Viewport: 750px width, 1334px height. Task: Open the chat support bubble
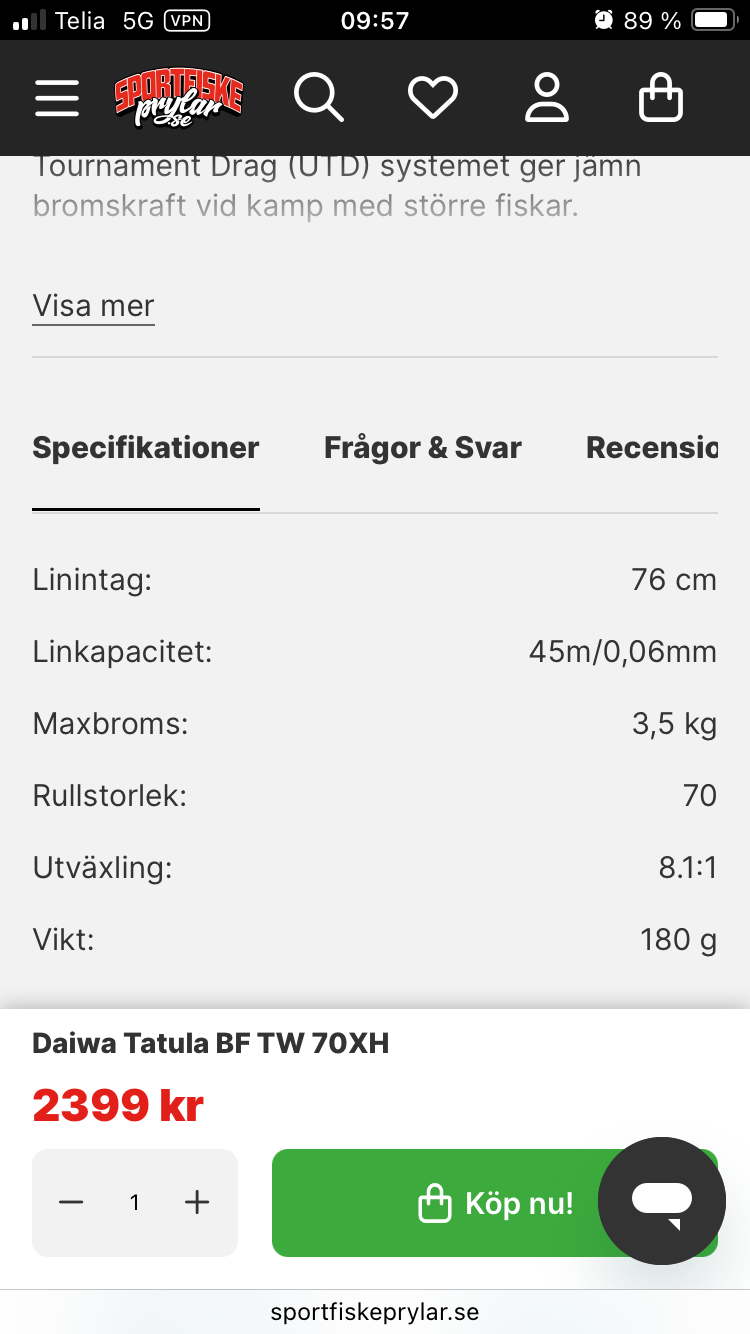[662, 1201]
